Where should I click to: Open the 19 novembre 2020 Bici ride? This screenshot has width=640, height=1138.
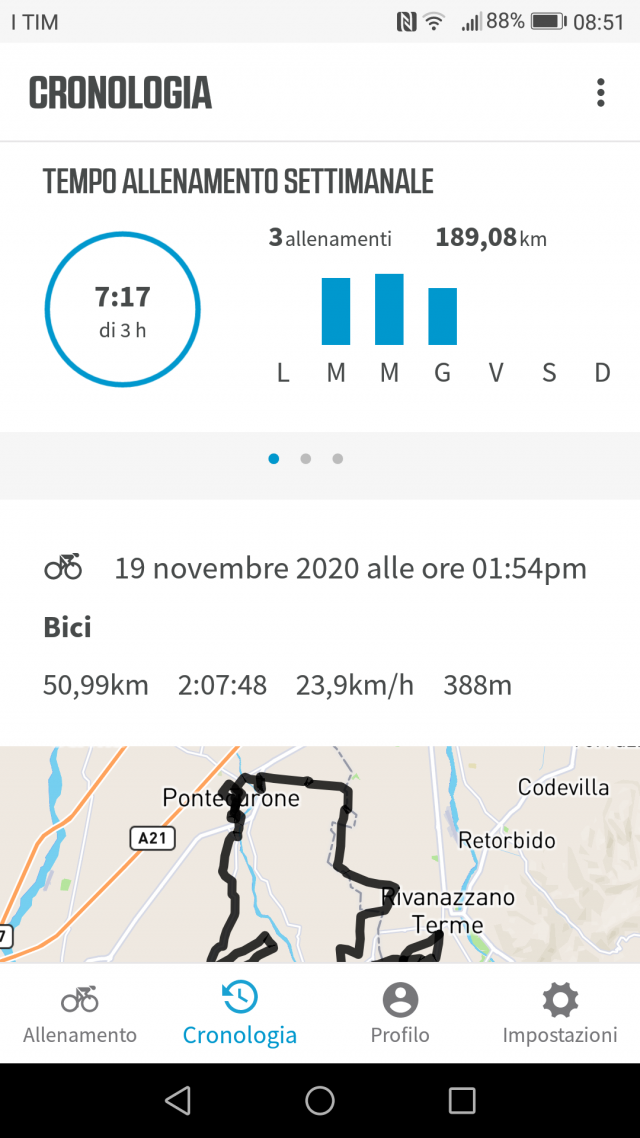[x=320, y=622]
